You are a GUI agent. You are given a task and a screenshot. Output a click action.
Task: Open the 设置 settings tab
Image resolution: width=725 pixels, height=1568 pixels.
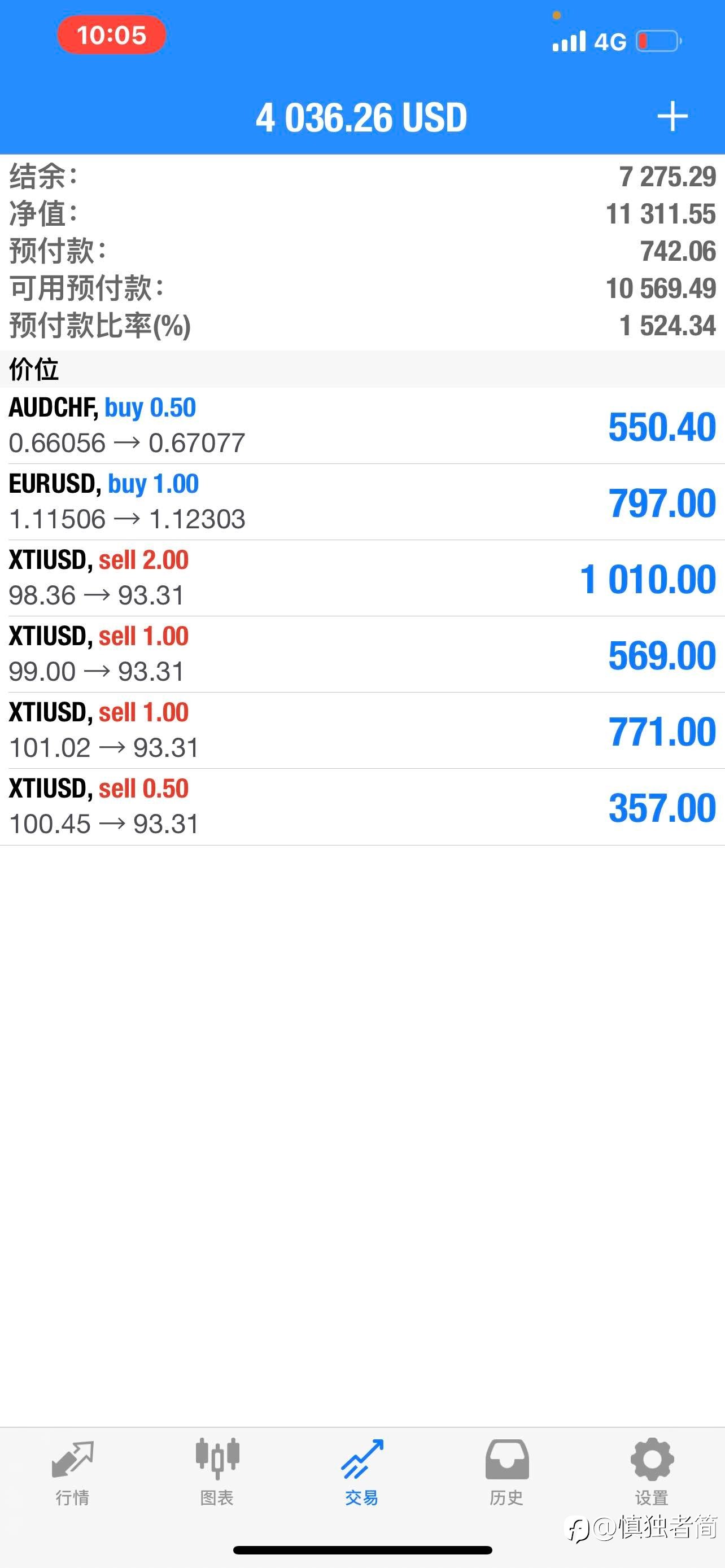click(x=652, y=1472)
